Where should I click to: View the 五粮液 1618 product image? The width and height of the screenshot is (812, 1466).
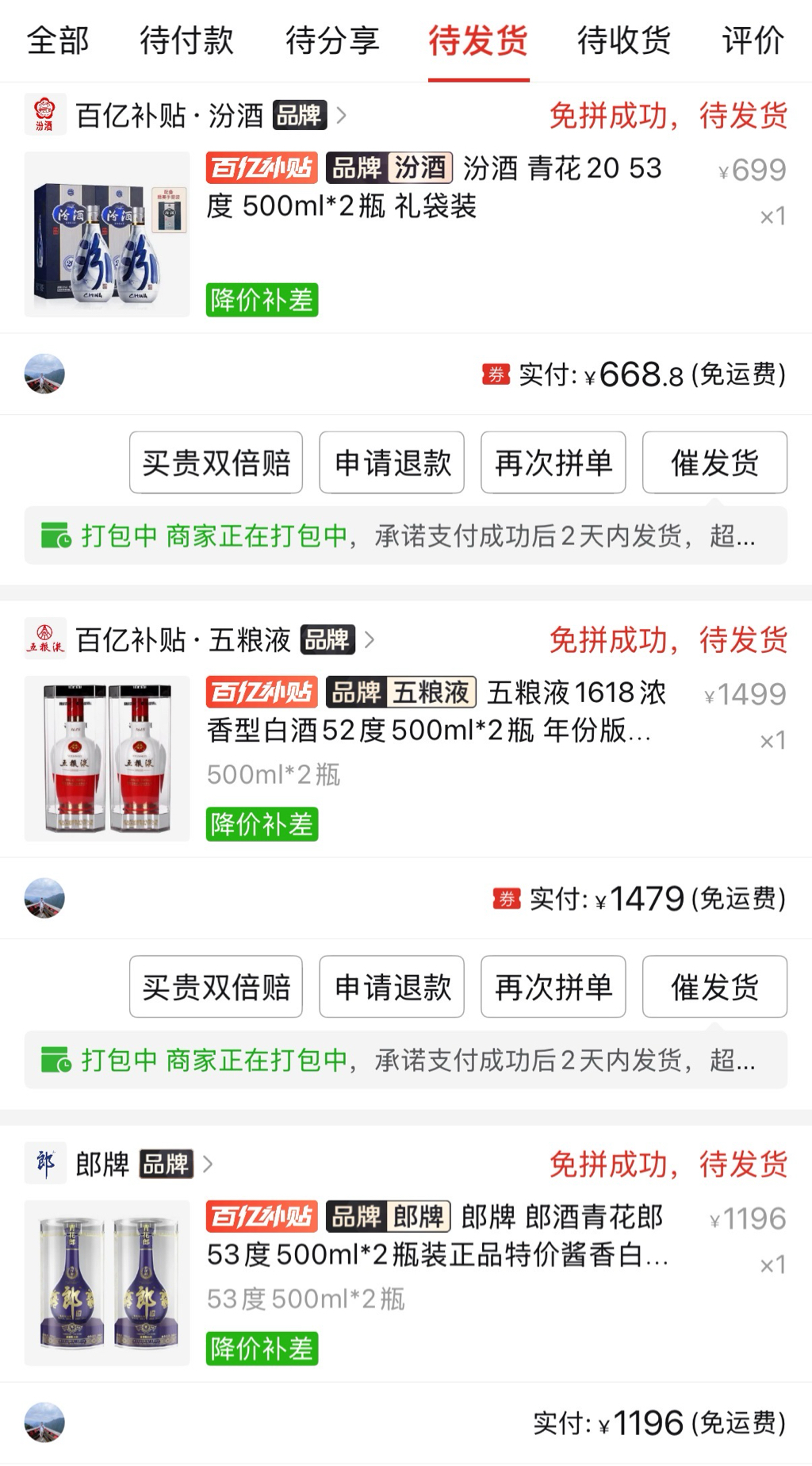pos(107,758)
